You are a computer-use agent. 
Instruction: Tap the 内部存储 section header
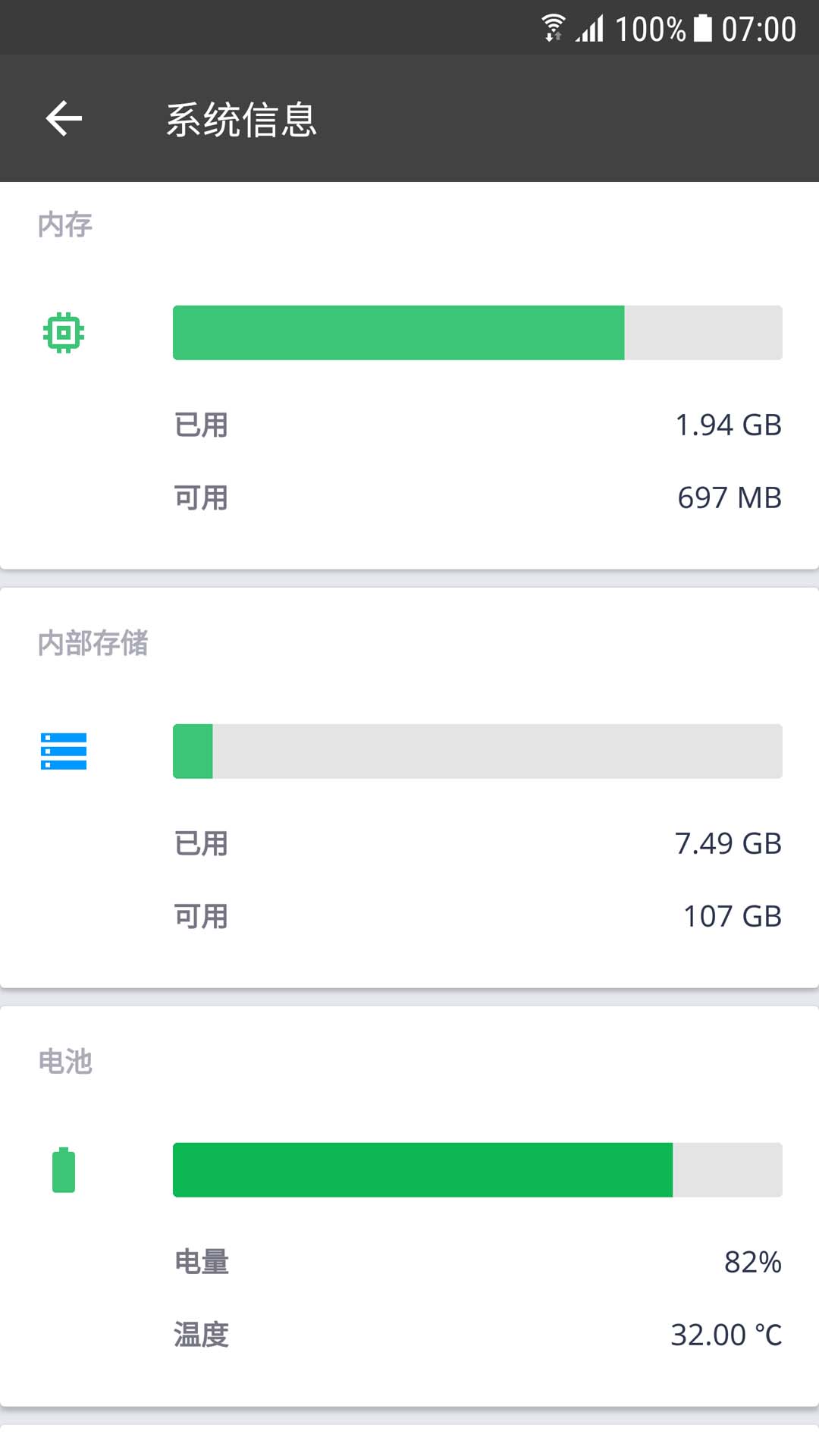94,643
